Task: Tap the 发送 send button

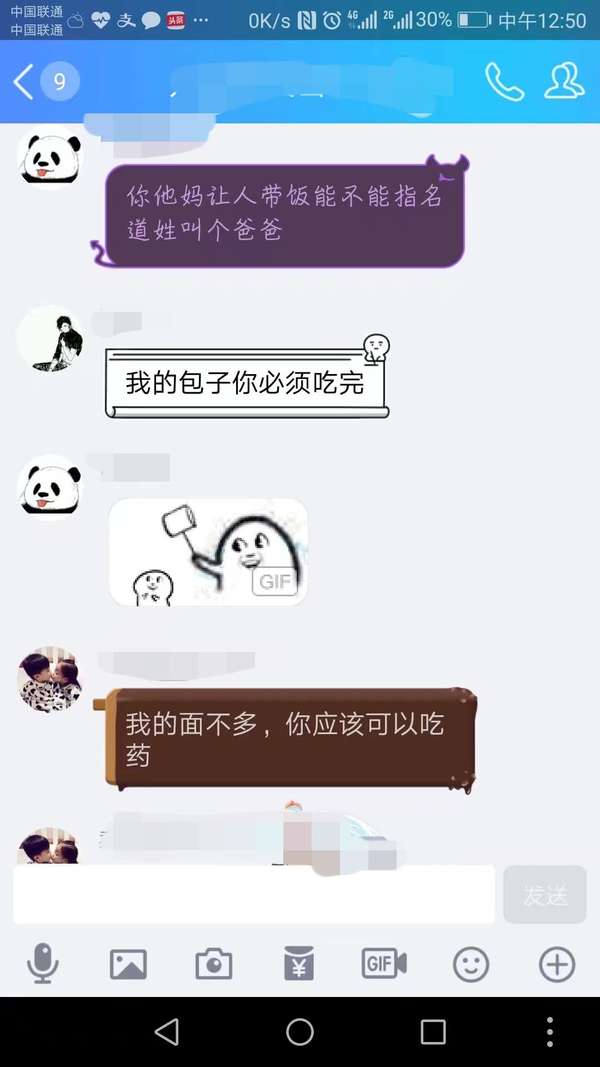Action: tap(545, 894)
